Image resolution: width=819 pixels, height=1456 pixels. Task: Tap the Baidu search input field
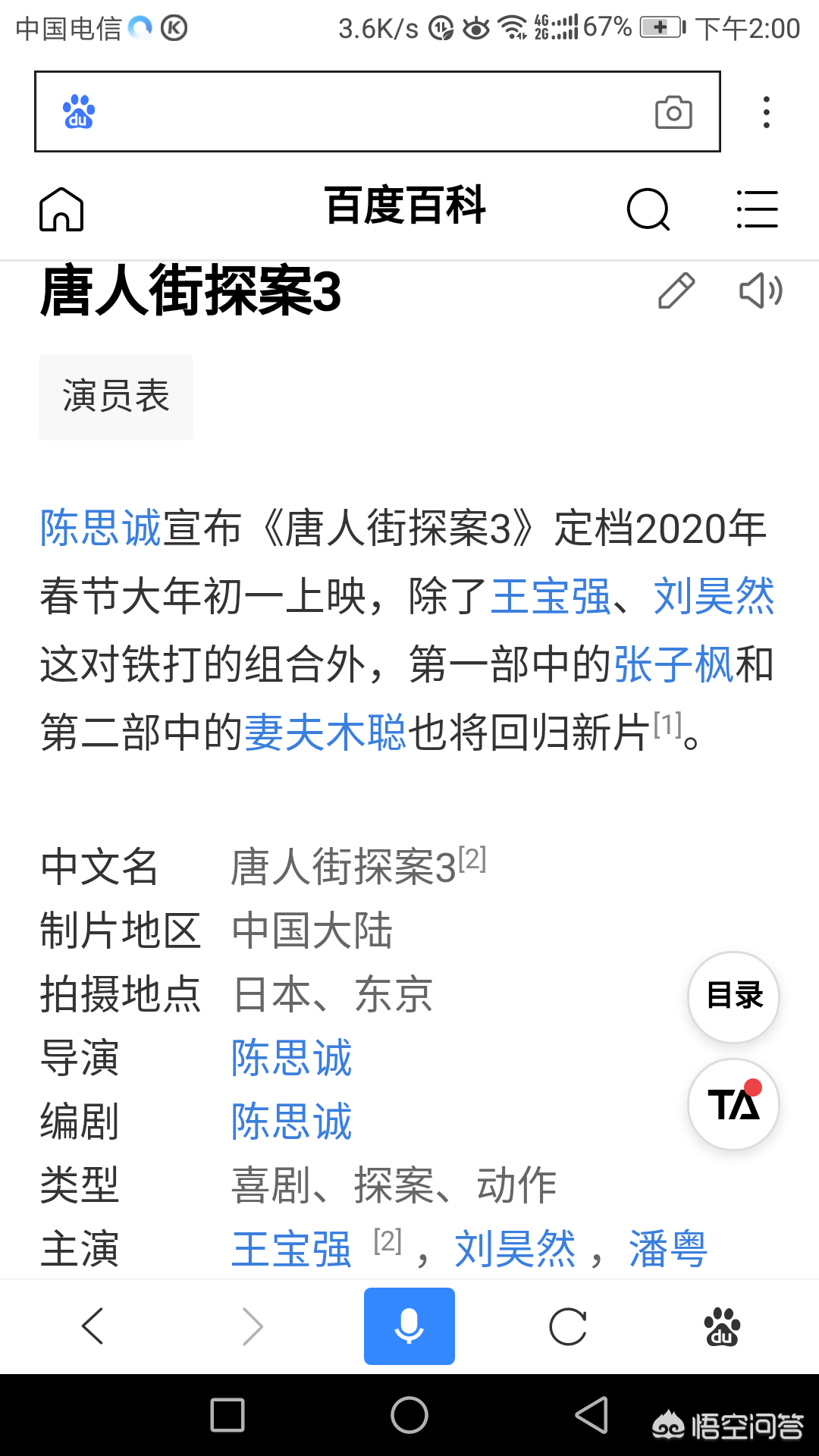point(364,112)
